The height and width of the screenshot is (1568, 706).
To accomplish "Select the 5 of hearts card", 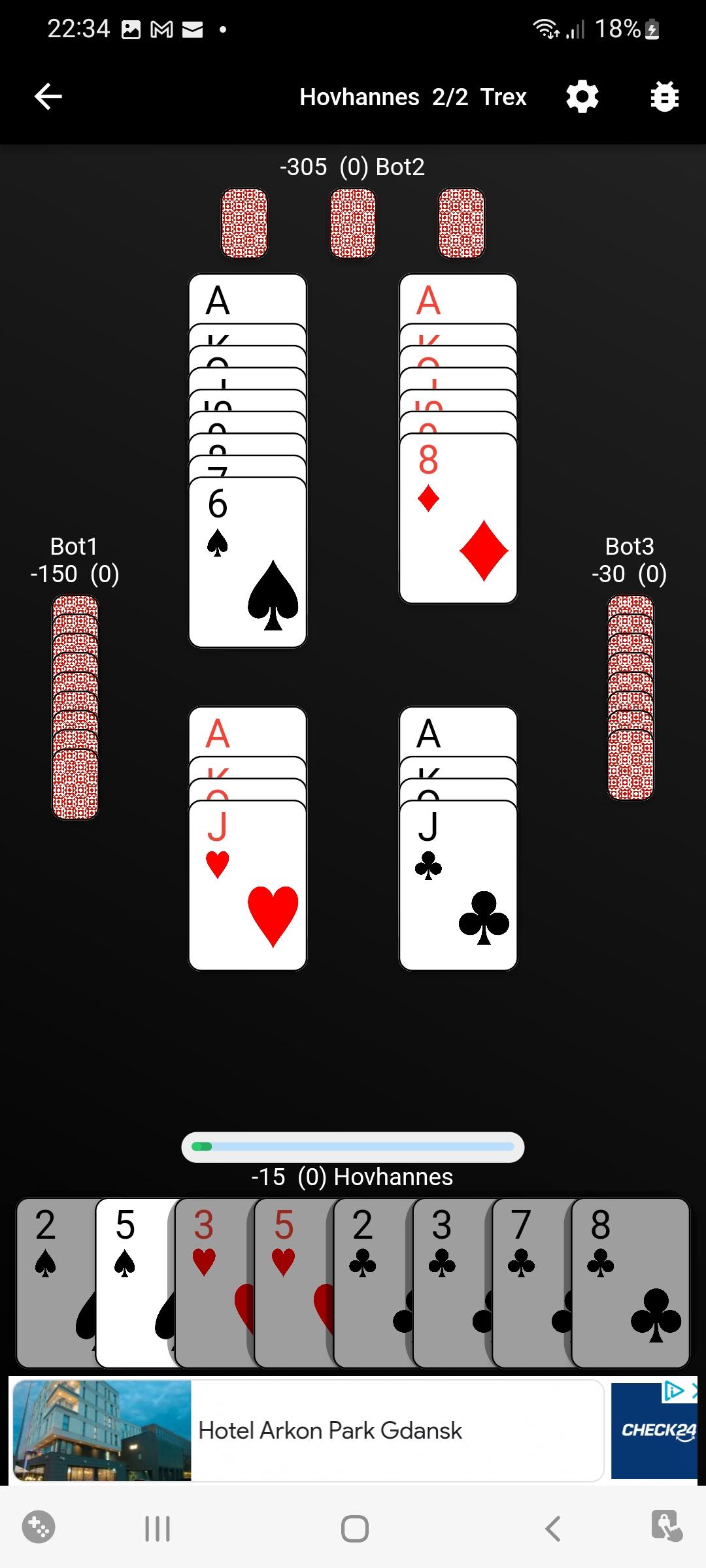I will tap(294, 1282).
